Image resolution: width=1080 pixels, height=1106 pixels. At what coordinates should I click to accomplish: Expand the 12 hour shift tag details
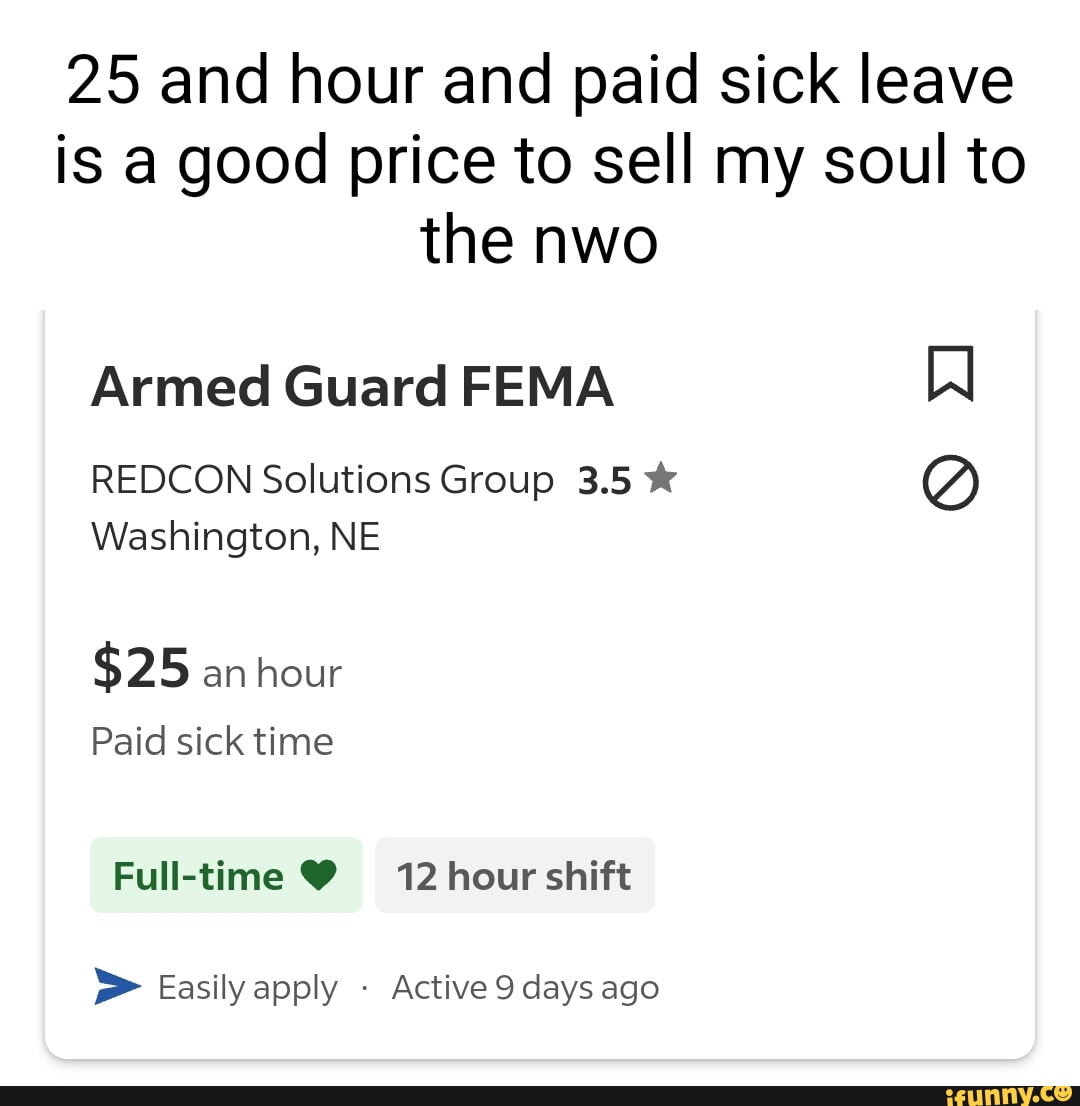[x=514, y=875]
